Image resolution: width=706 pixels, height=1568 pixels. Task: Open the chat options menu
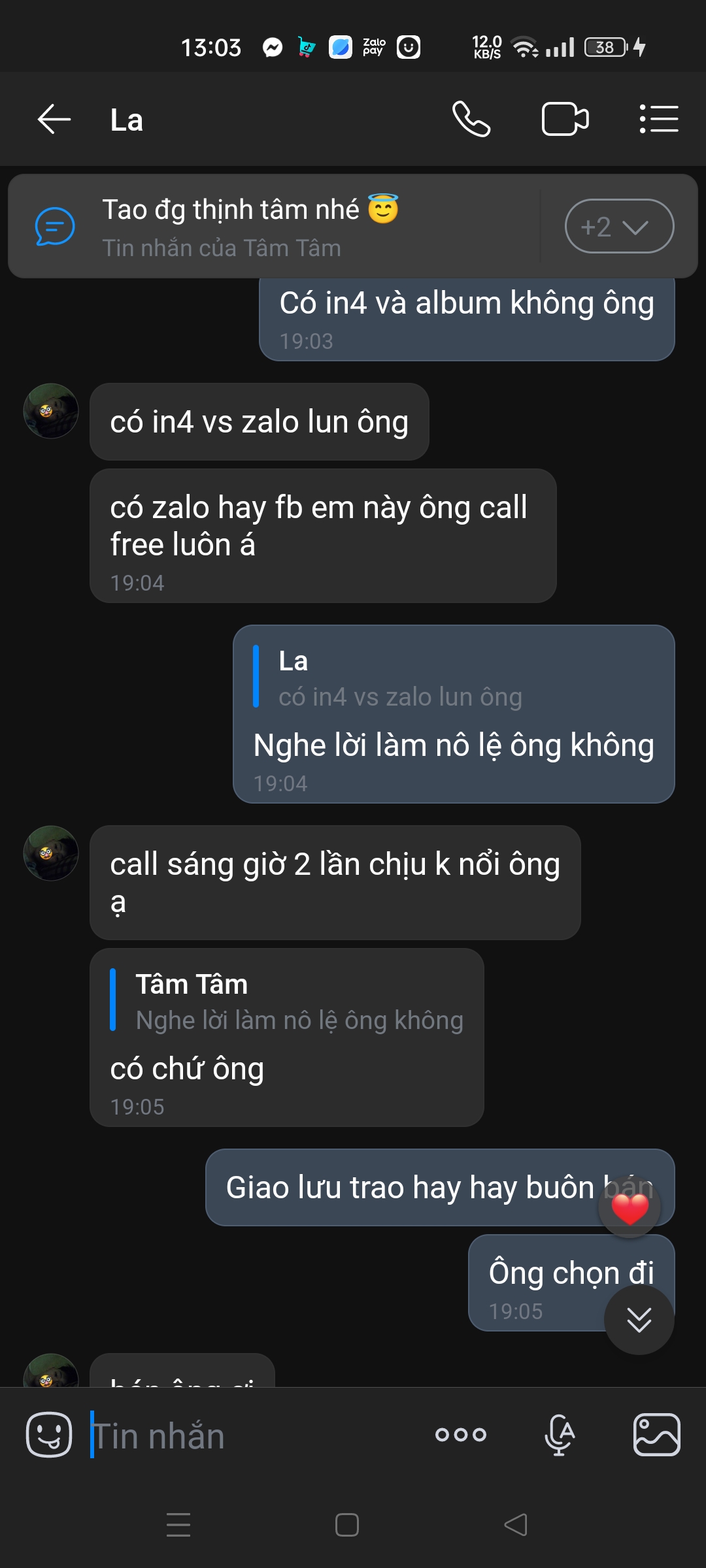click(x=658, y=120)
